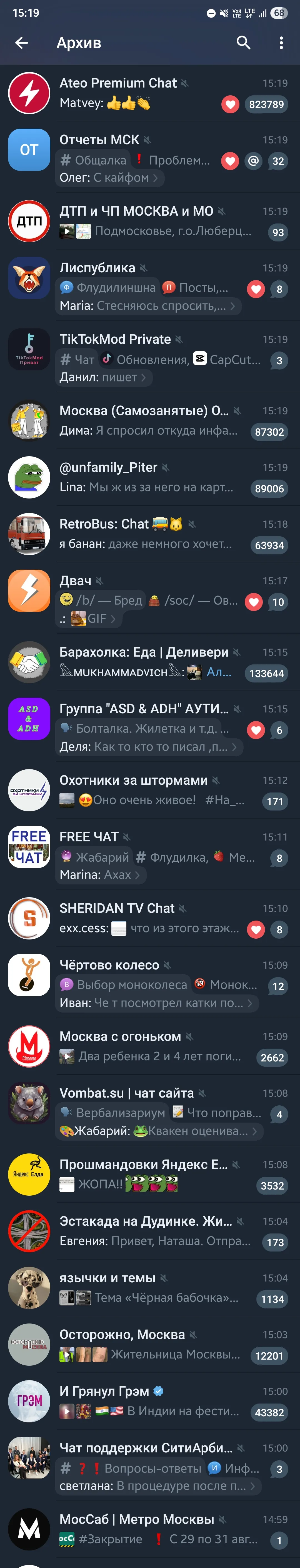Search within archived chats
Image resolution: width=300 pixels, height=1568 pixels.
coord(243,43)
